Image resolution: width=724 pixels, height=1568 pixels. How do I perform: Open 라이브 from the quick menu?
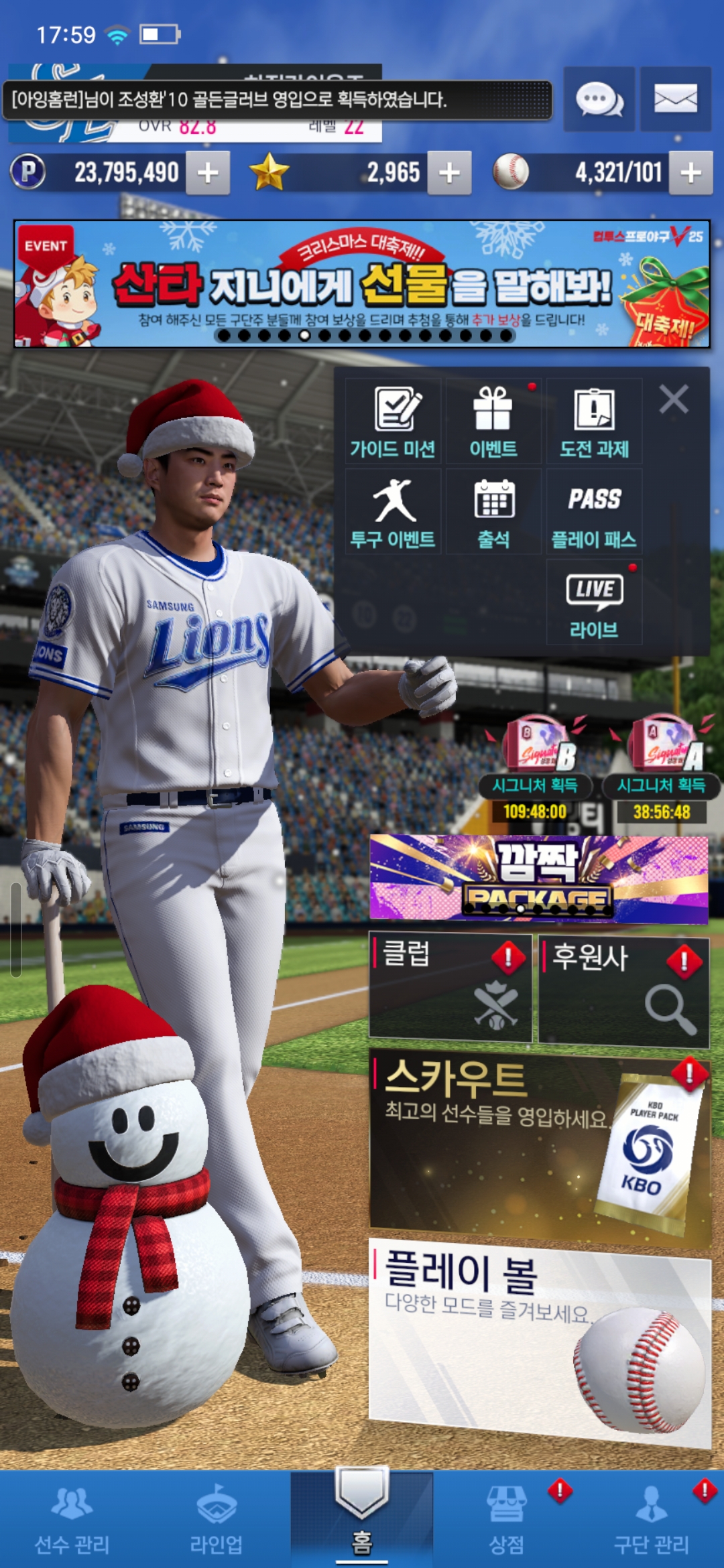pos(594,603)
